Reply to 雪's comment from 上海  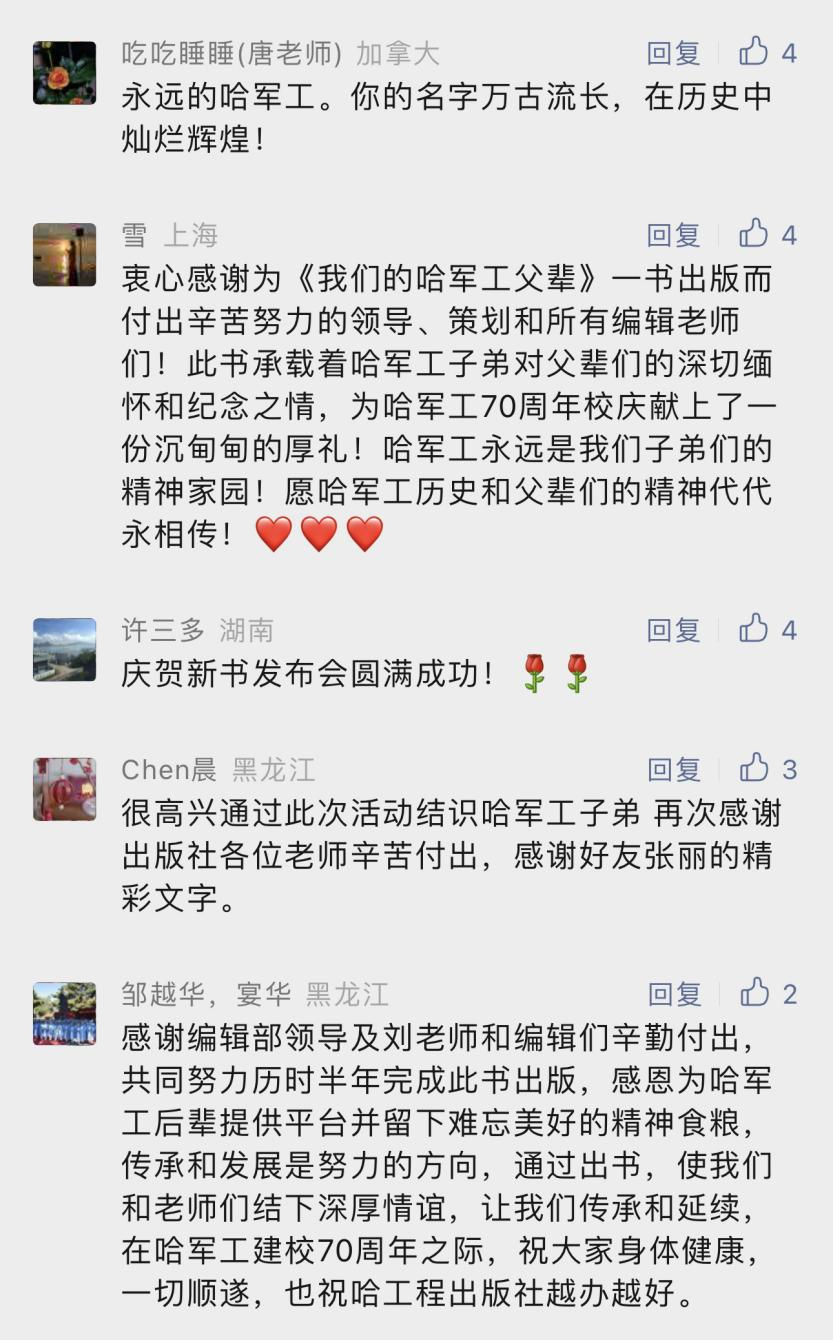pyautogui.click(x=673, y=235)
